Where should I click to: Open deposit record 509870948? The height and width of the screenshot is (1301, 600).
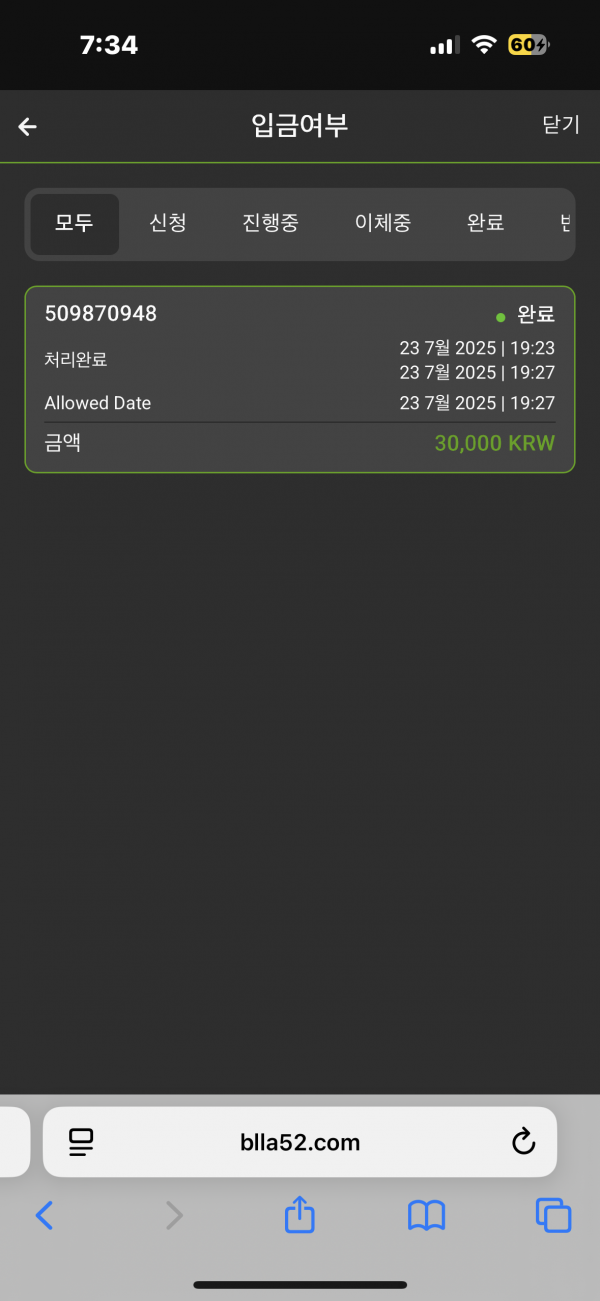pos(300,379)
